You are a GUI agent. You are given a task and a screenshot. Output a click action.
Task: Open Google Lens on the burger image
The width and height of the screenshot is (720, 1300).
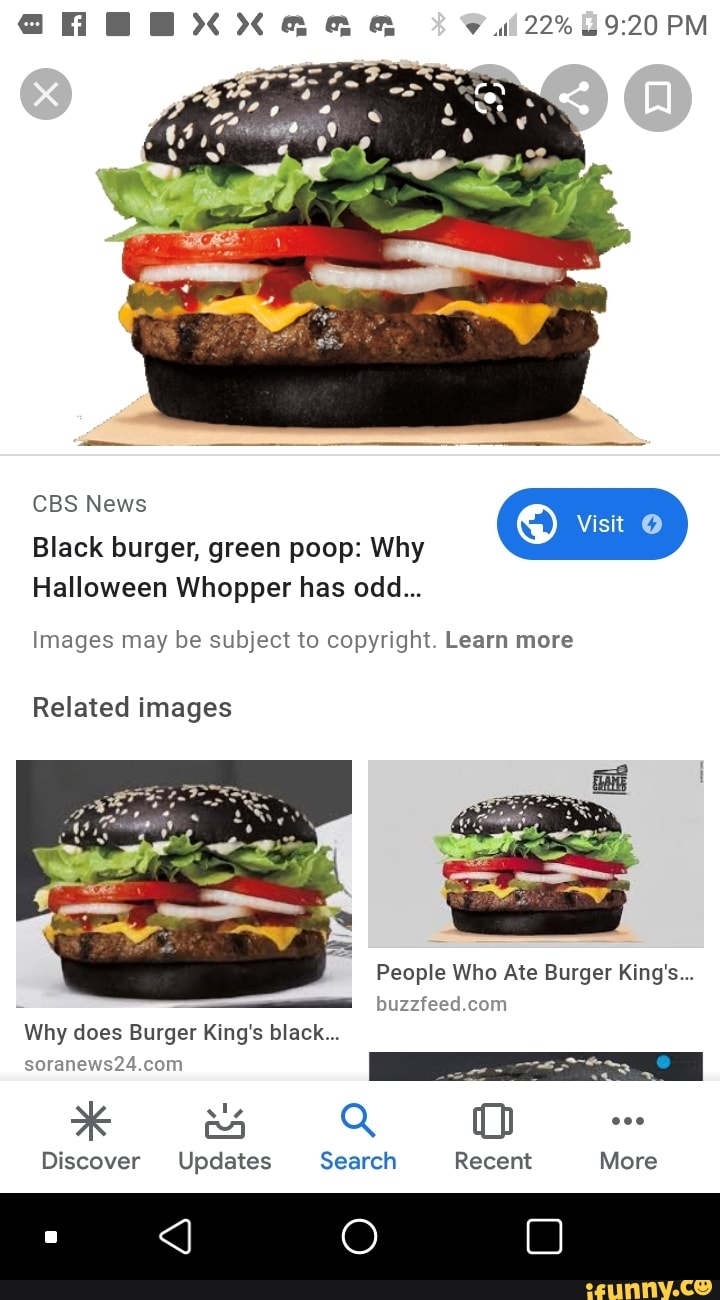[x=490, y=98]
